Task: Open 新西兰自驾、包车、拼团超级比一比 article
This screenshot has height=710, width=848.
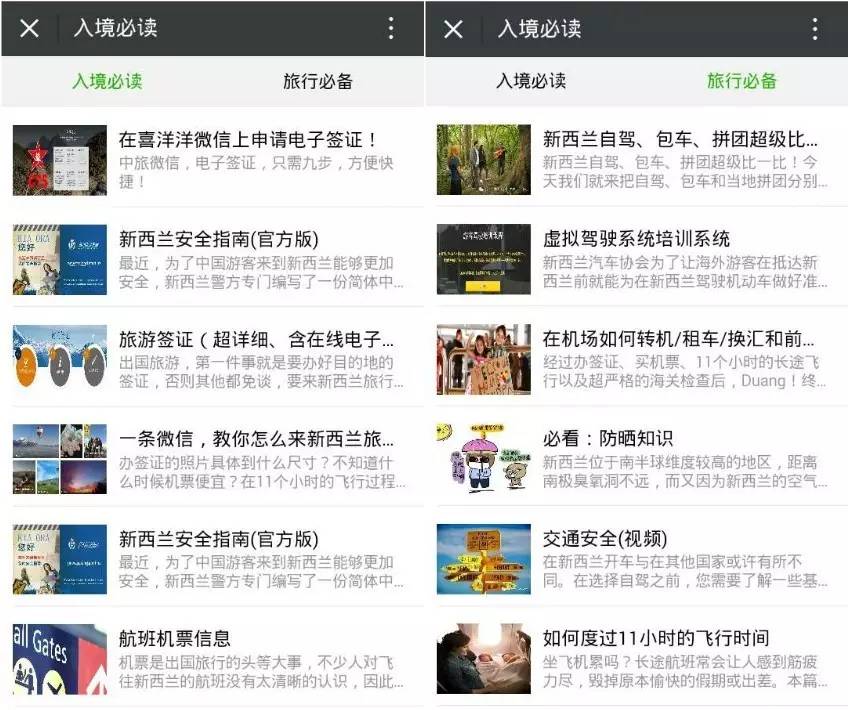Action: 679,140
